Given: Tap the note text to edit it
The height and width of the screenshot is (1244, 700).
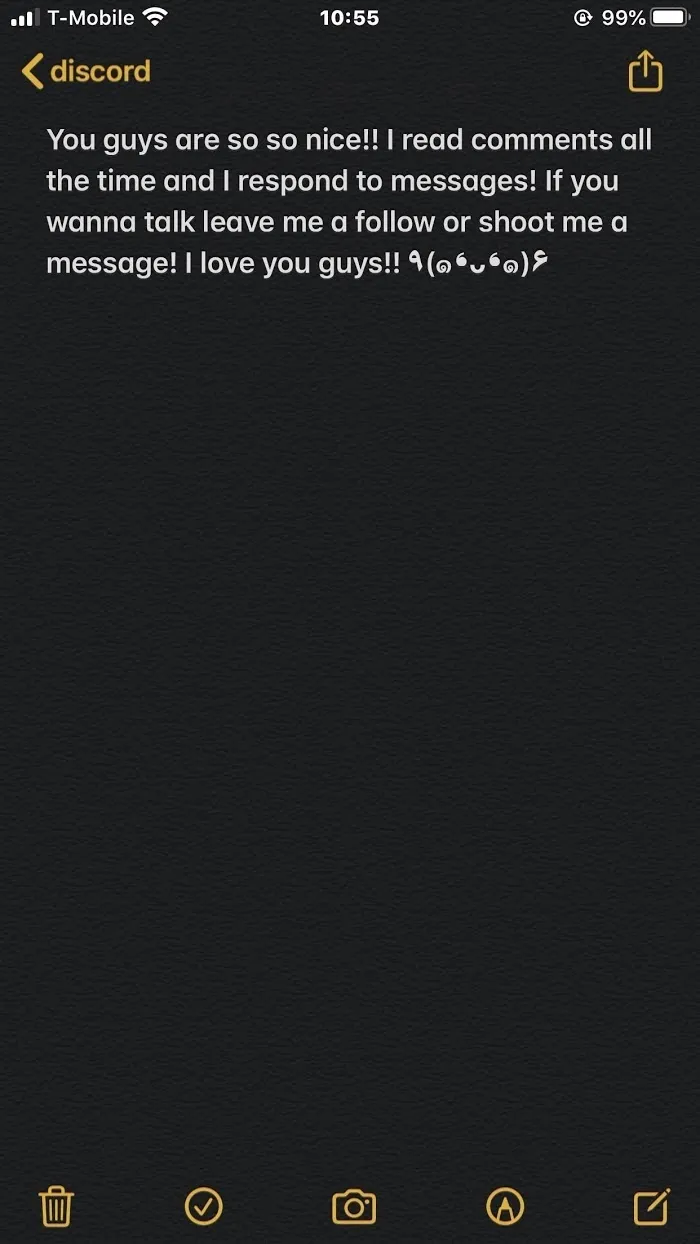Looking at the screenshot, I should coord(349,202).
